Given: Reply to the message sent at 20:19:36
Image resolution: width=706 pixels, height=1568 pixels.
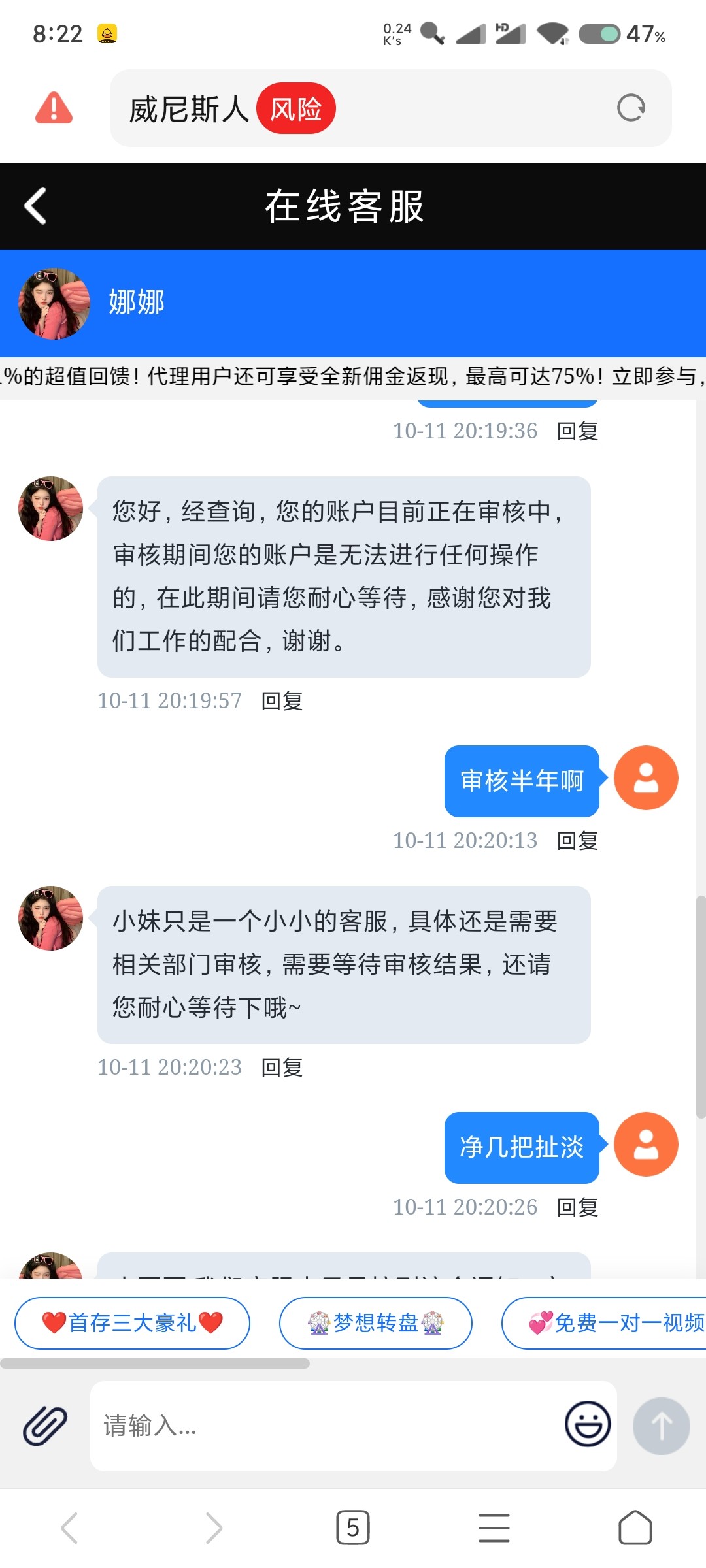Looking at the screenshot, I should coord(577,431).
